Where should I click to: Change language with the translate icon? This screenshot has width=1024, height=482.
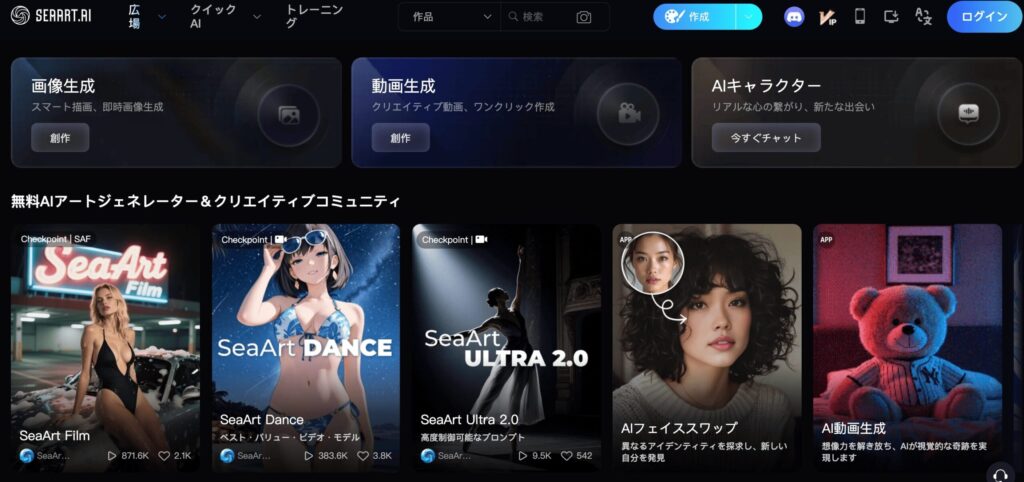[x=923, y=17]
